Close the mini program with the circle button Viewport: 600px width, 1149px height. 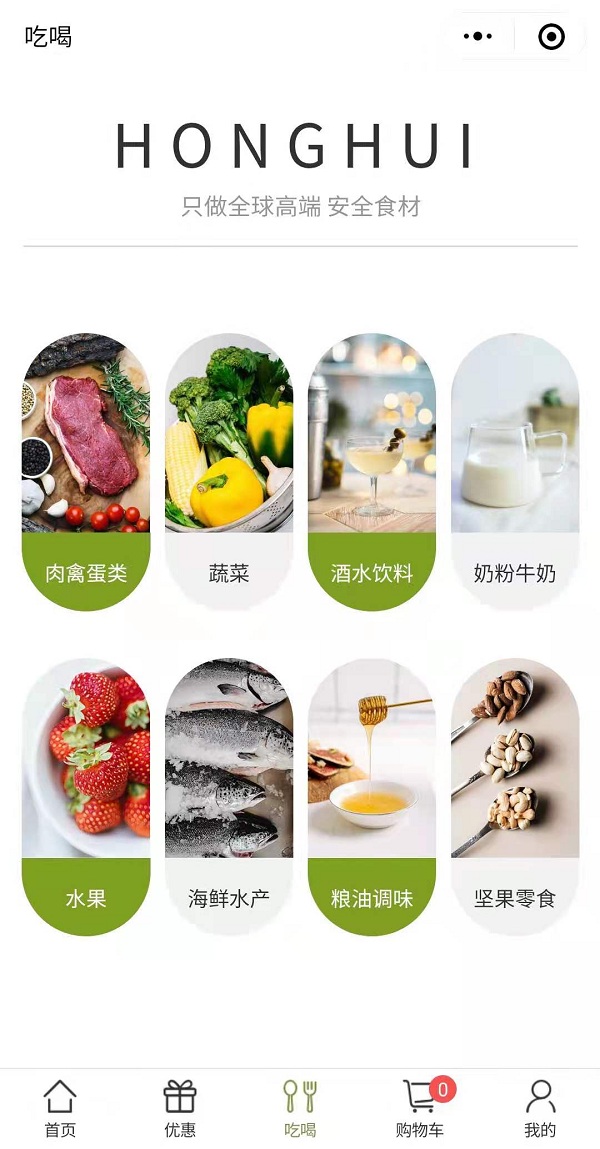coord(551,37)
